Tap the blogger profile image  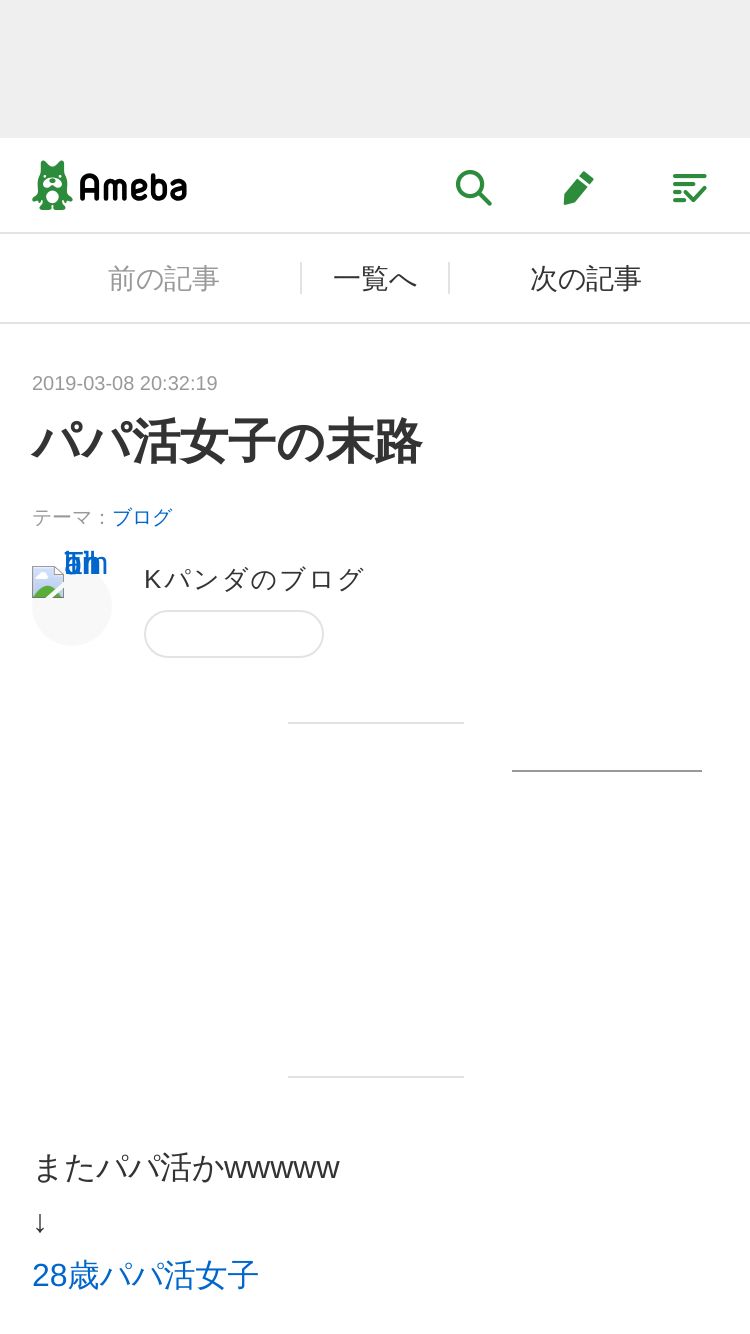72,605
